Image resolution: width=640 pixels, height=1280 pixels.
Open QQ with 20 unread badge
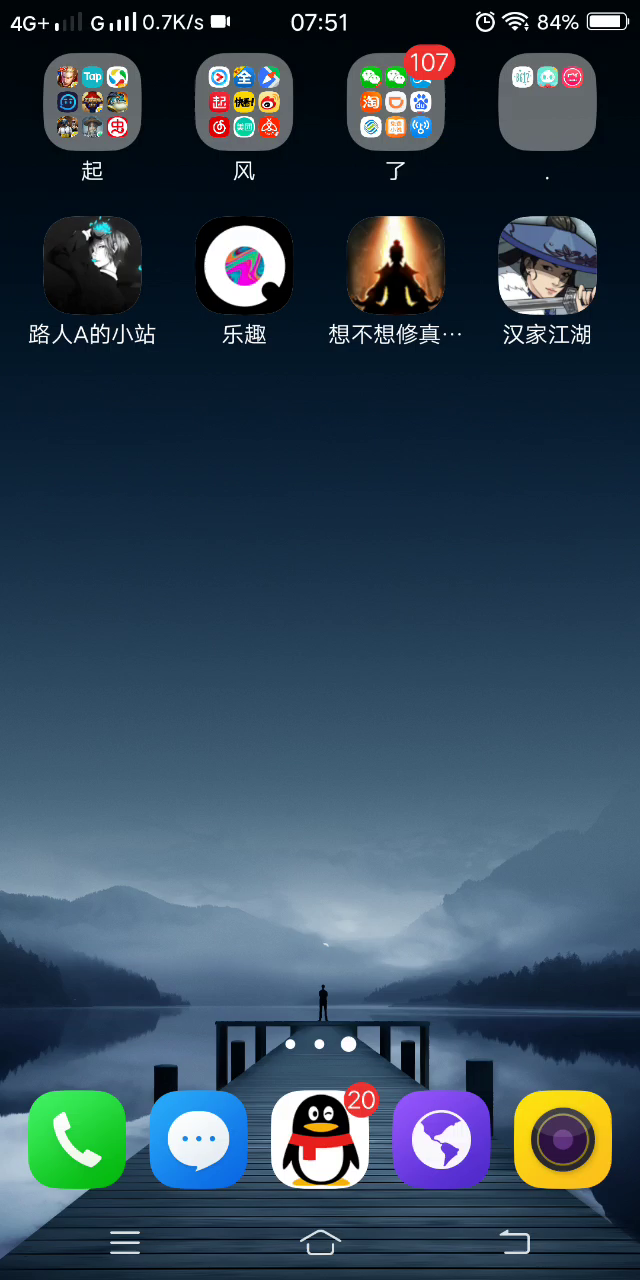click(x=320, y=1139)
